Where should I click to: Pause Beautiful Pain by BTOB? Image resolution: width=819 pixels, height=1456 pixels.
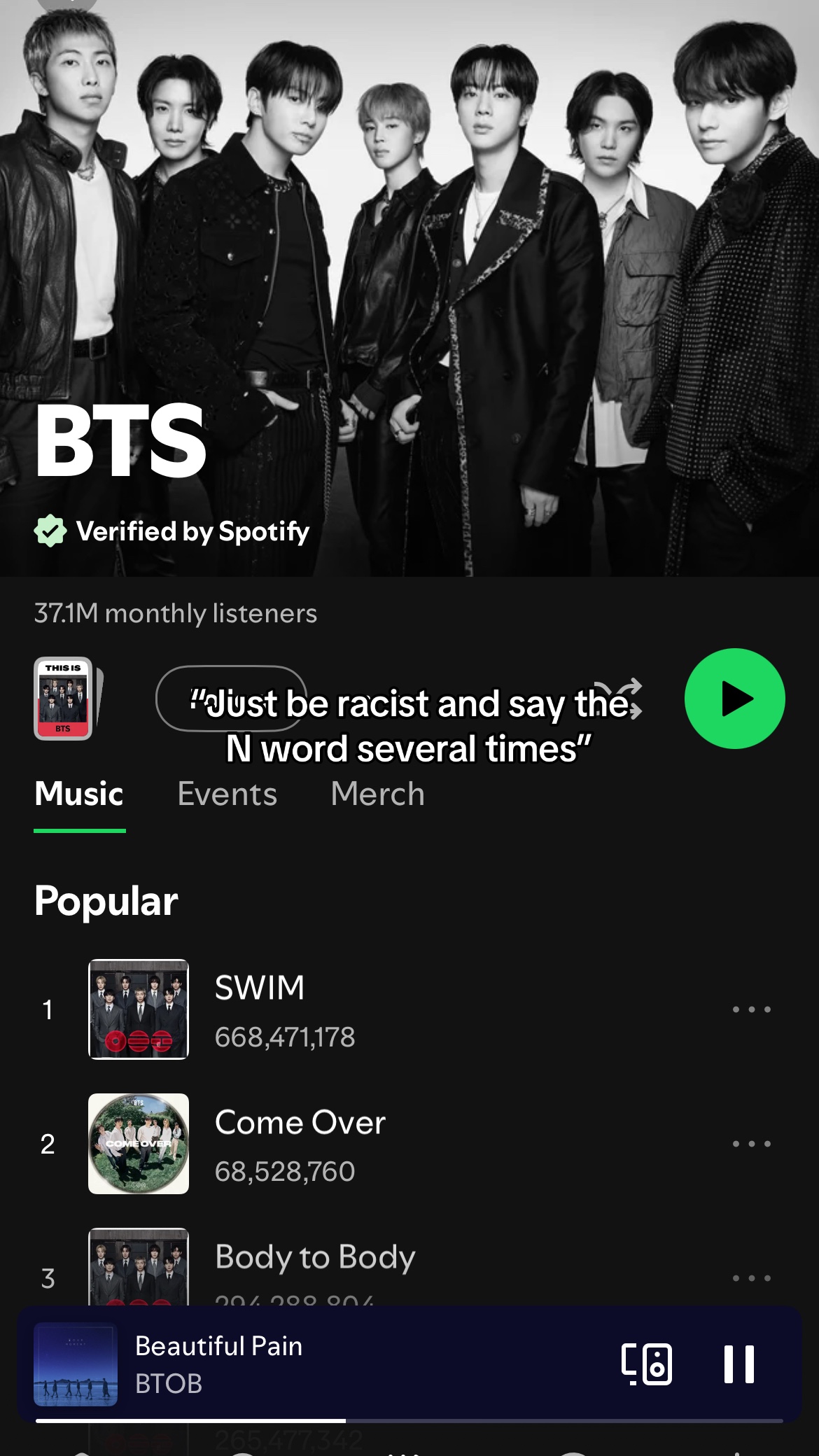click(x=739, y=1364)
